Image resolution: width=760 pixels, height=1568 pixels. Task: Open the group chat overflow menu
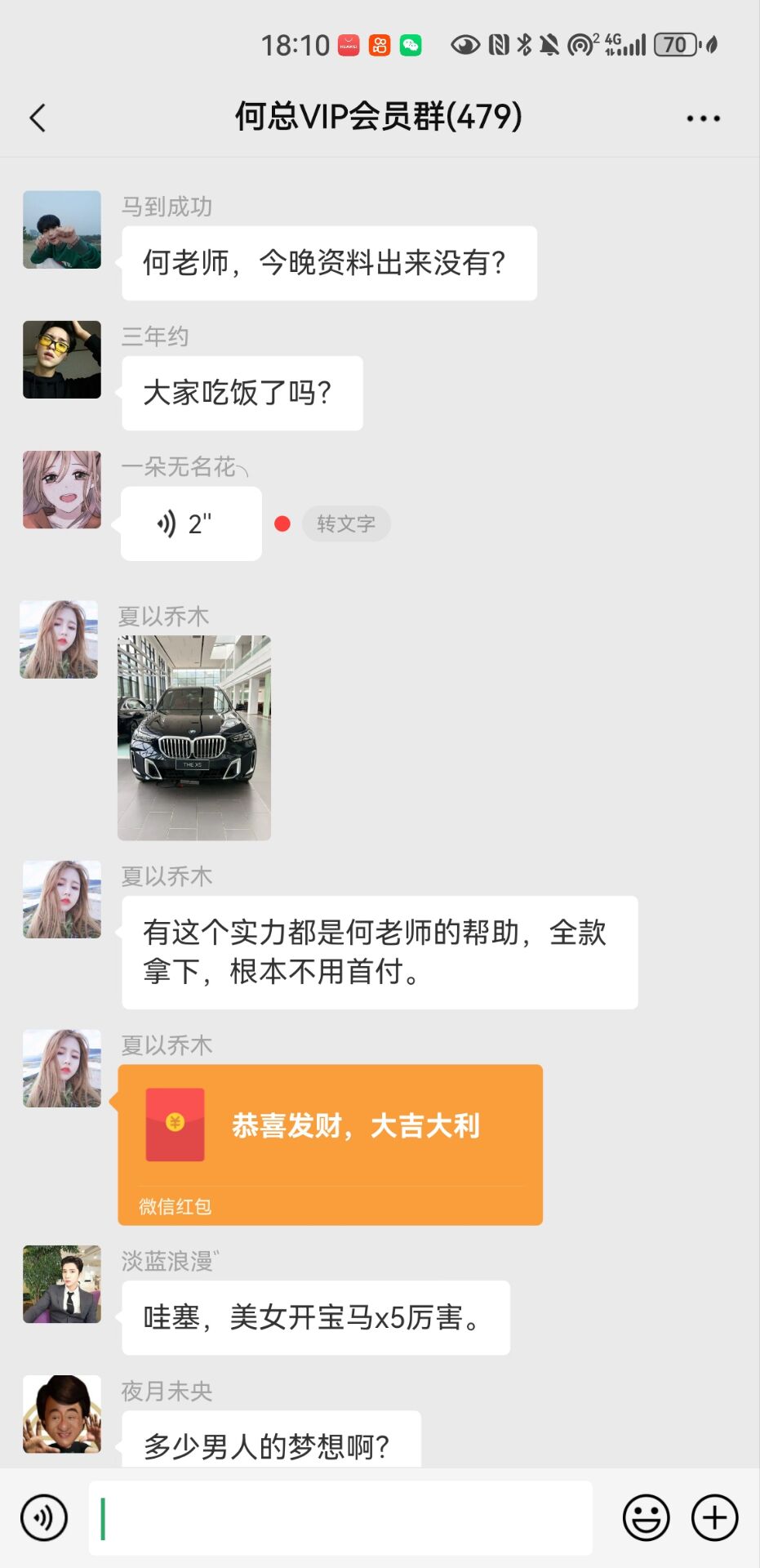(x=703, y=118)
